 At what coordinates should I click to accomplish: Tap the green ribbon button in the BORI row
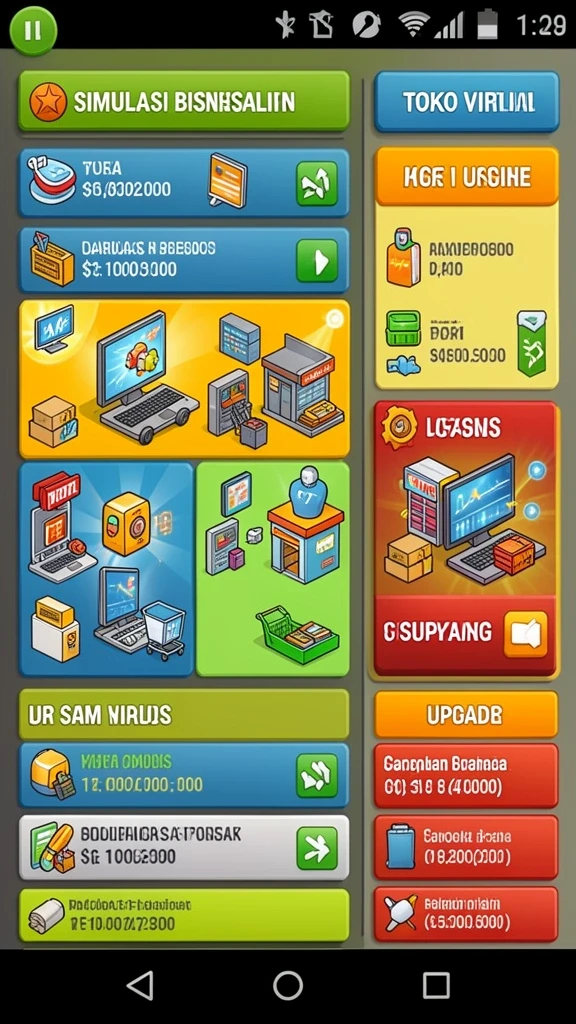[531, 344]
